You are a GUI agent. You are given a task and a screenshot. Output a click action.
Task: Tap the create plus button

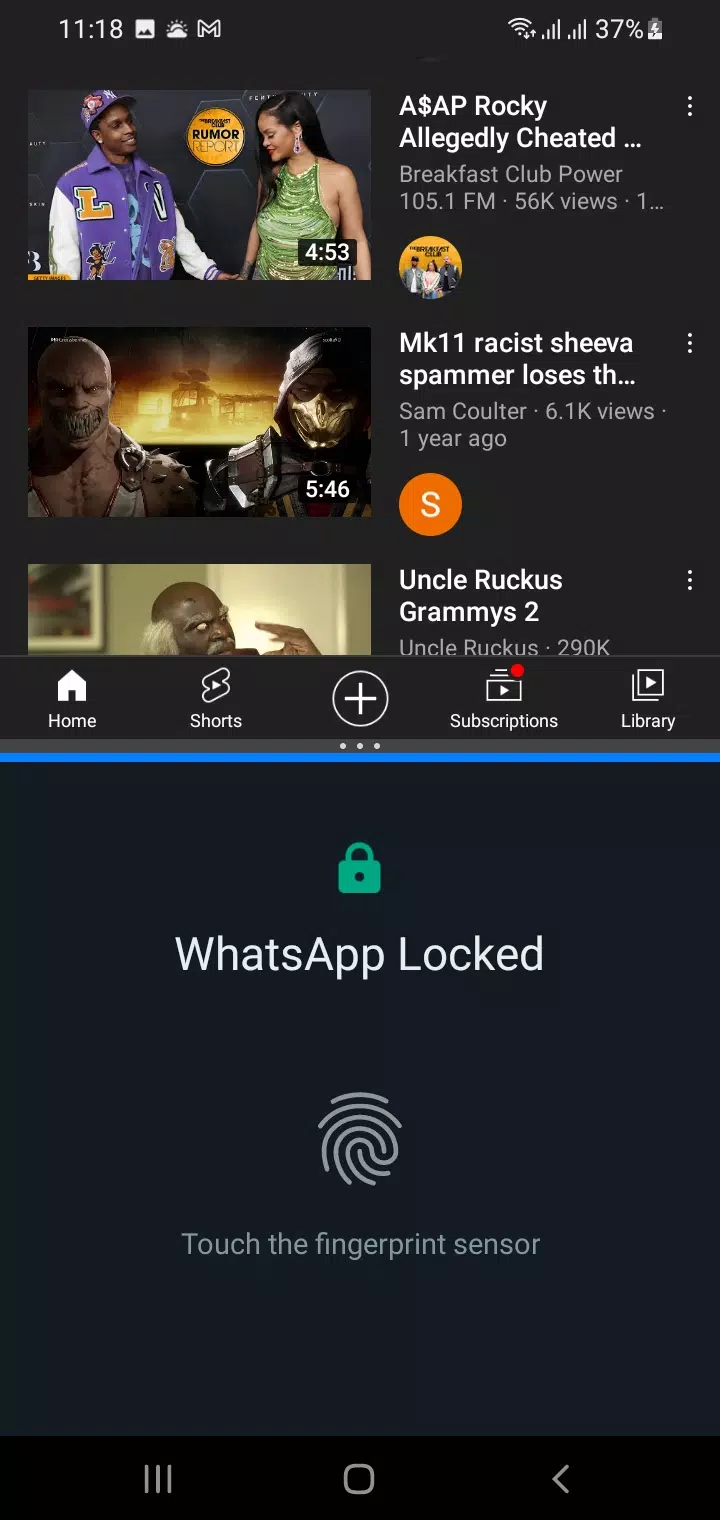point(360,698)
